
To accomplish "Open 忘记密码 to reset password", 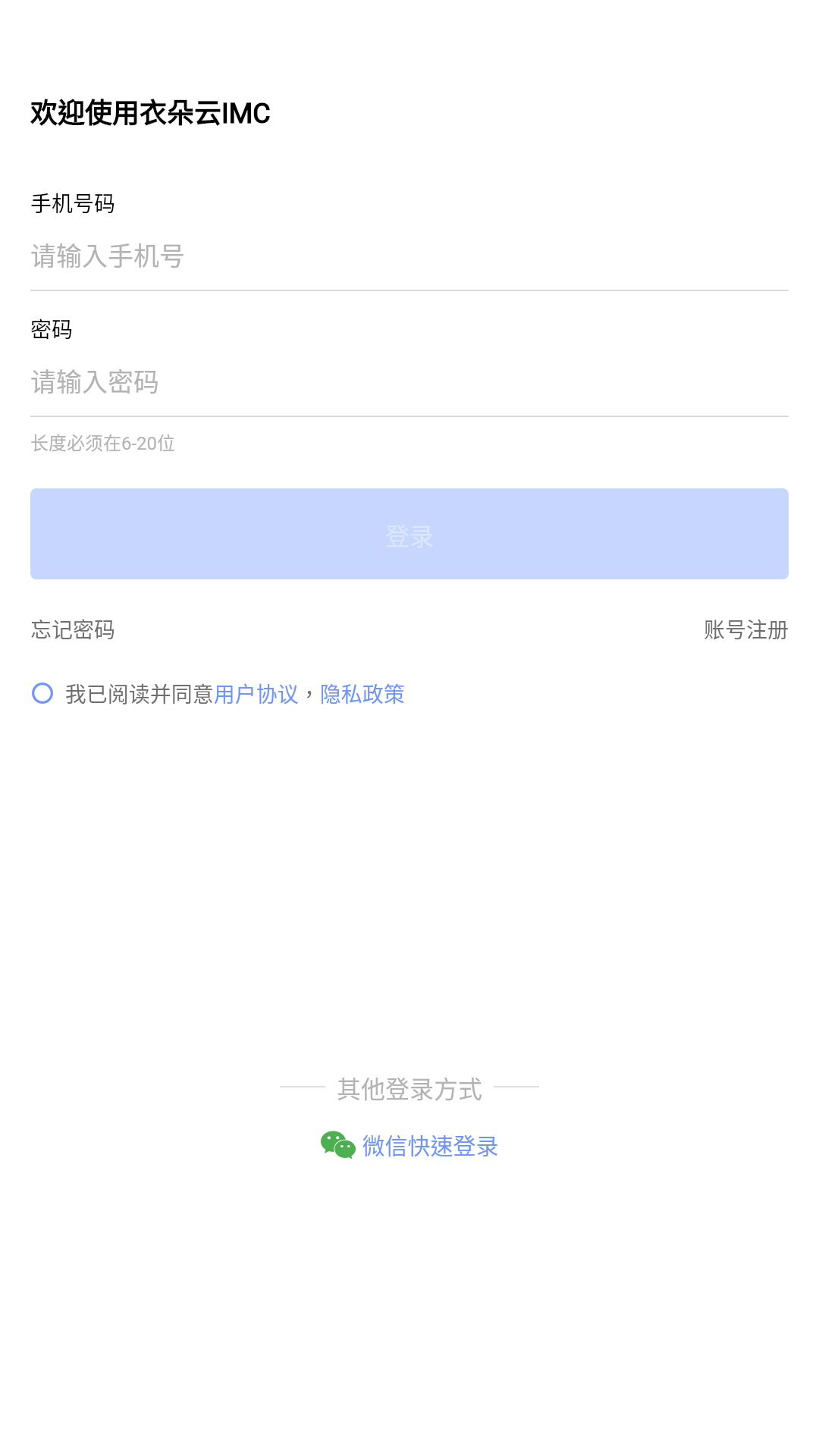I will (73, 629).
